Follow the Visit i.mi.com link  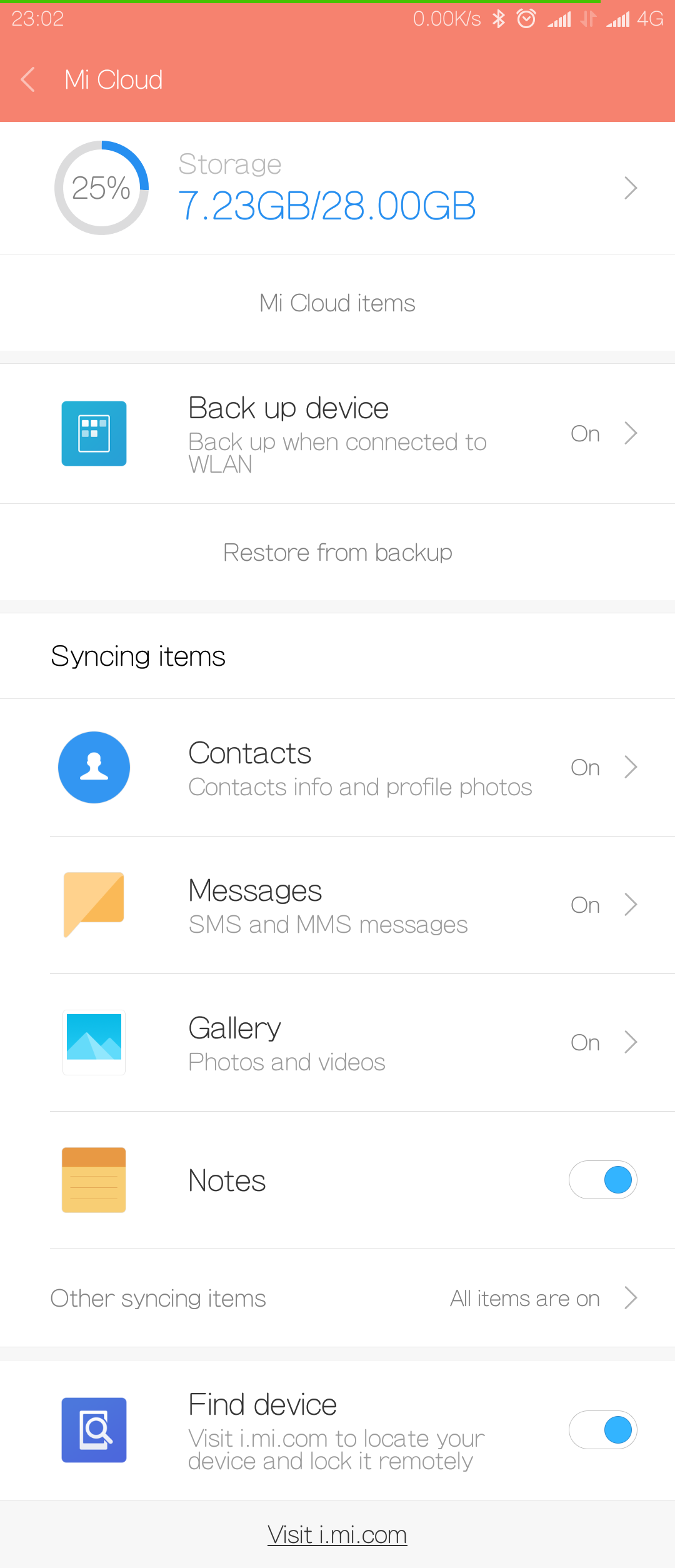pyautogui.click(x=337, y=1535)
